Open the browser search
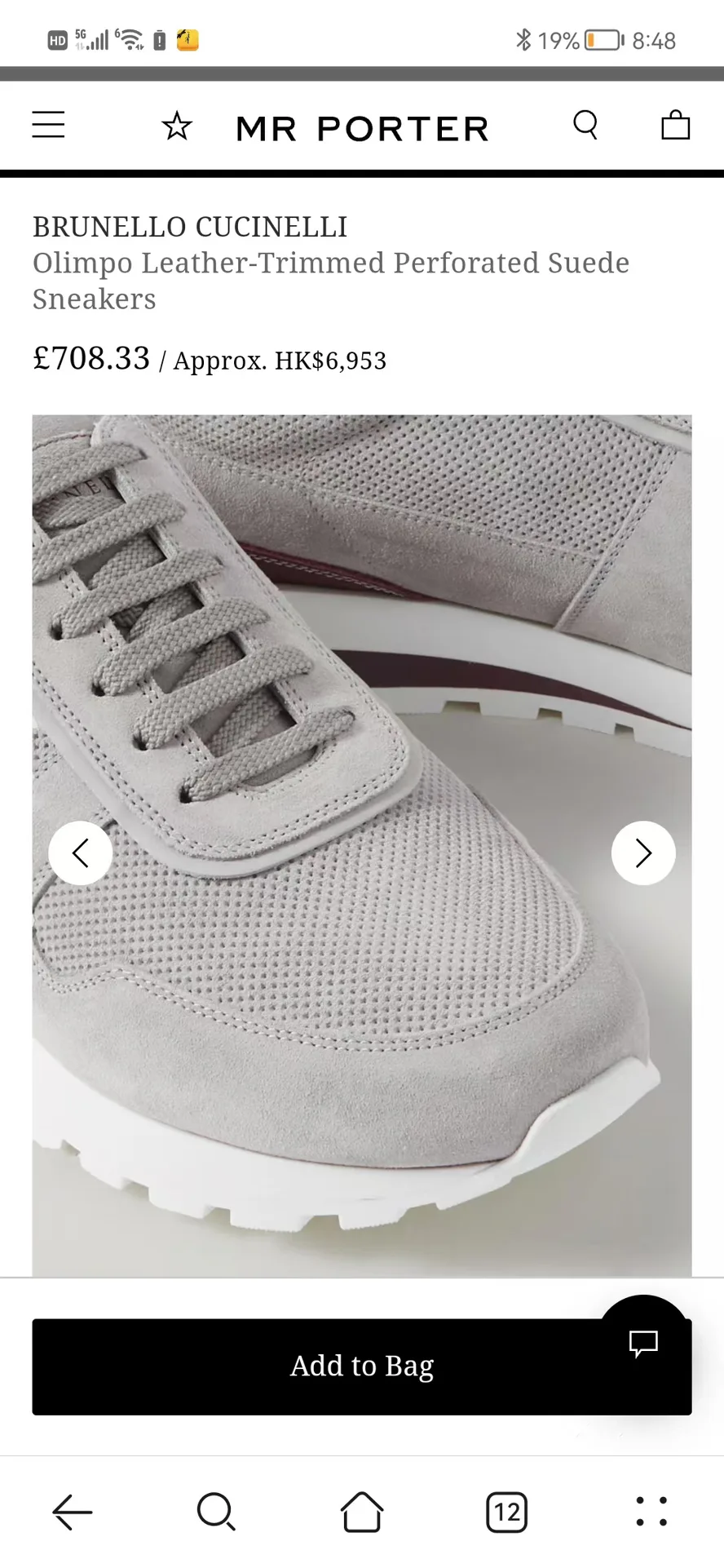724x1568 pixels. pos(217,1512)
